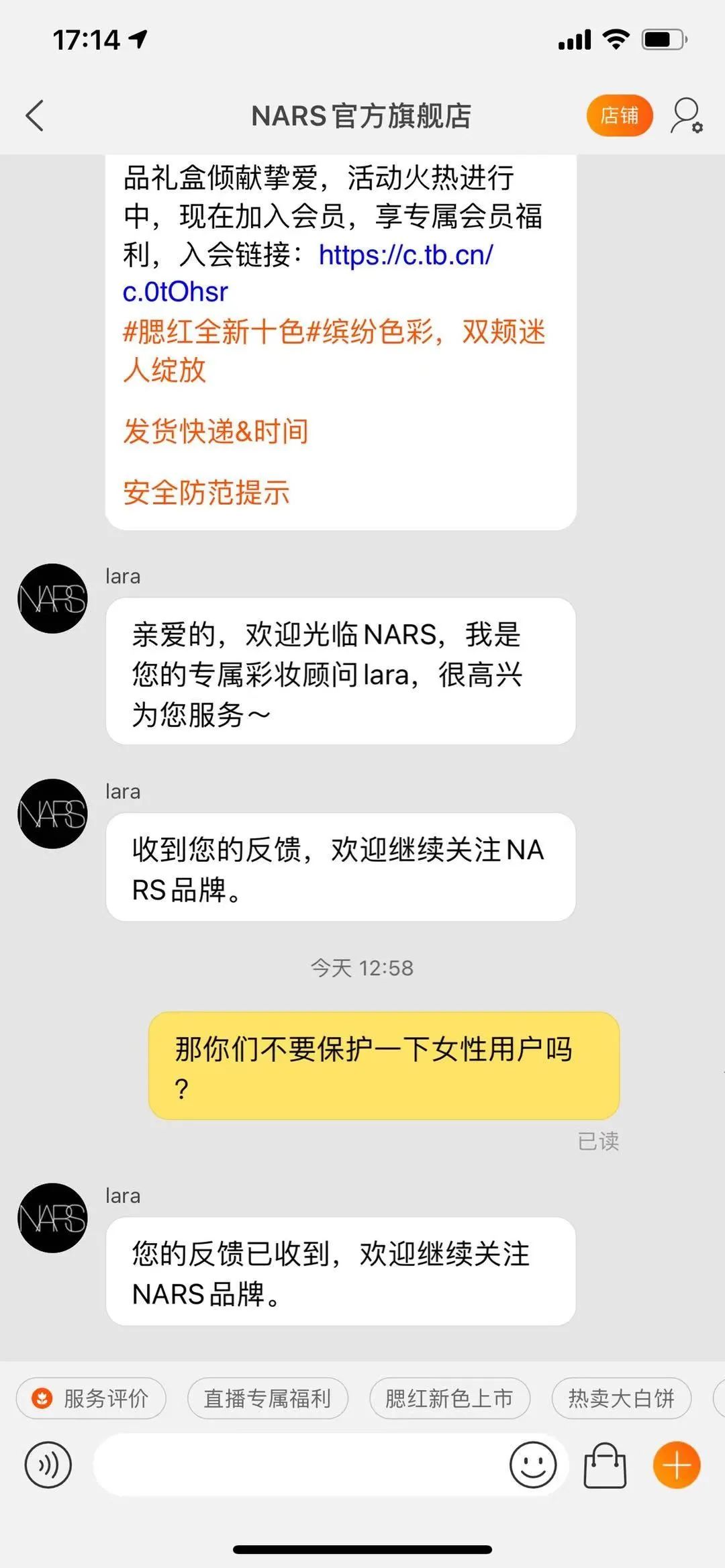Open 发货快递&时间 shipping info
This screenshot has width=725, height=1568.
pos(215,431)
